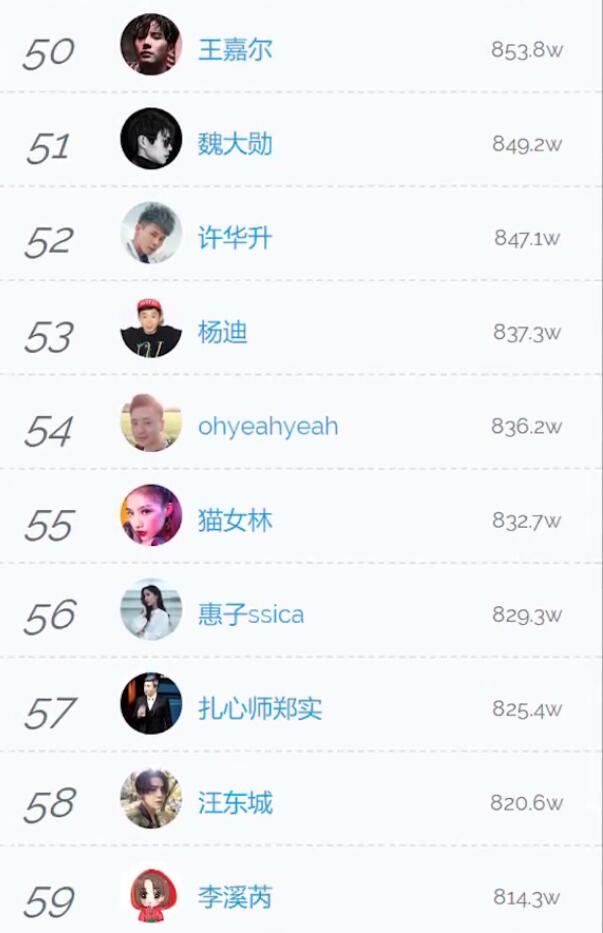
Task: View the ranked entry for 魏大勋
Action: pos(235,144)
